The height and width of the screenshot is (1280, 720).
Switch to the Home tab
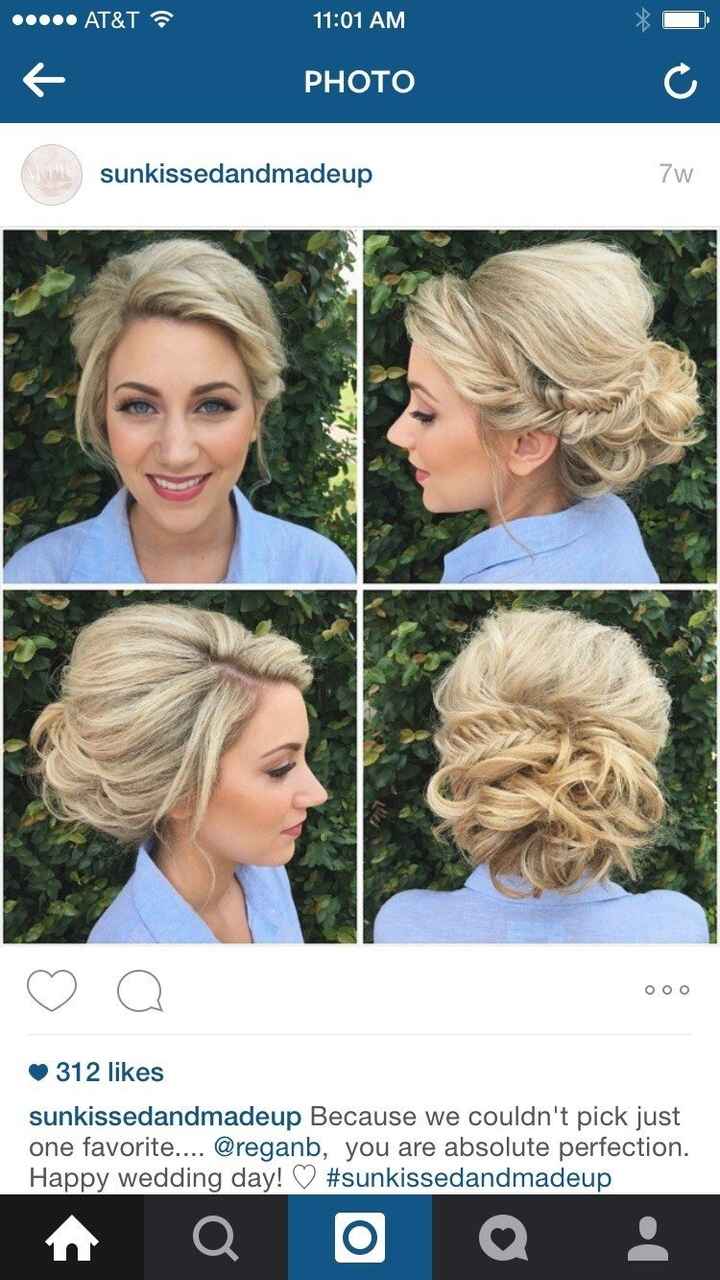(x=72, y=1238)
